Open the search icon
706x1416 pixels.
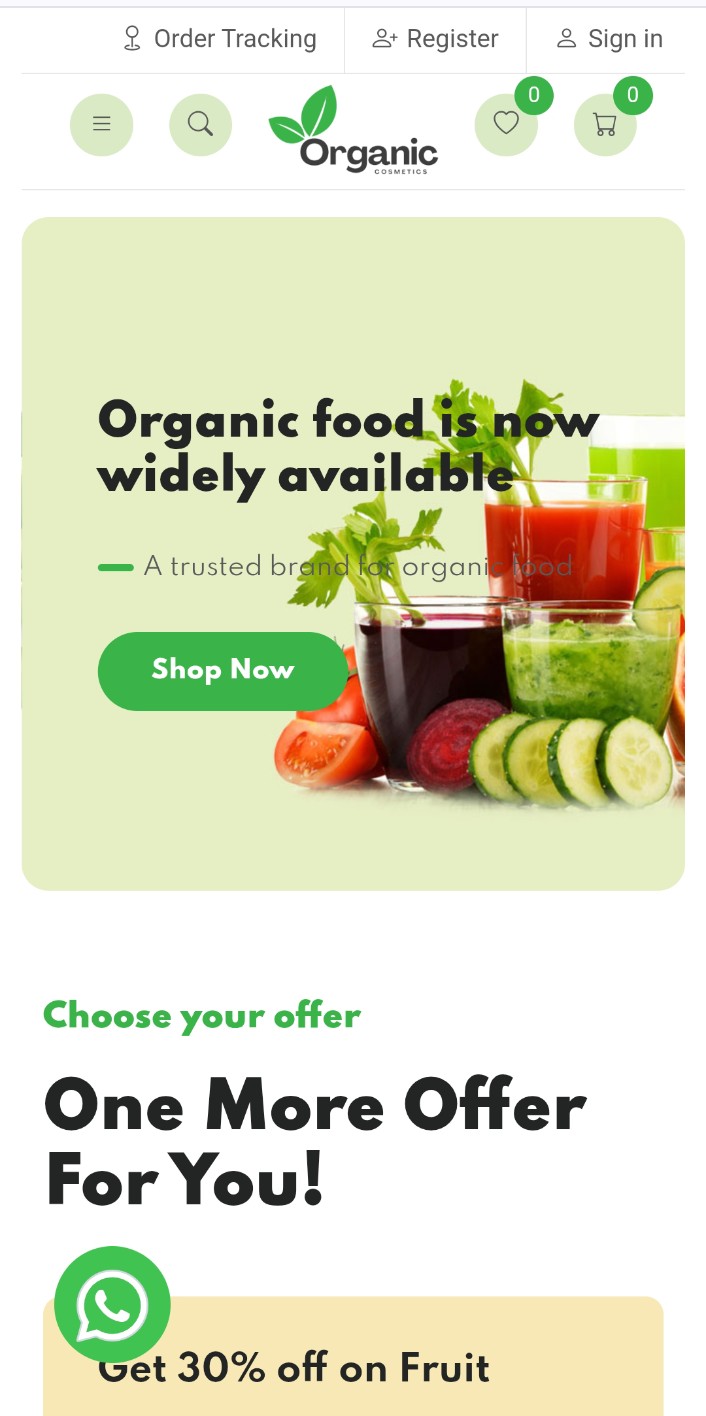(200, 124)
